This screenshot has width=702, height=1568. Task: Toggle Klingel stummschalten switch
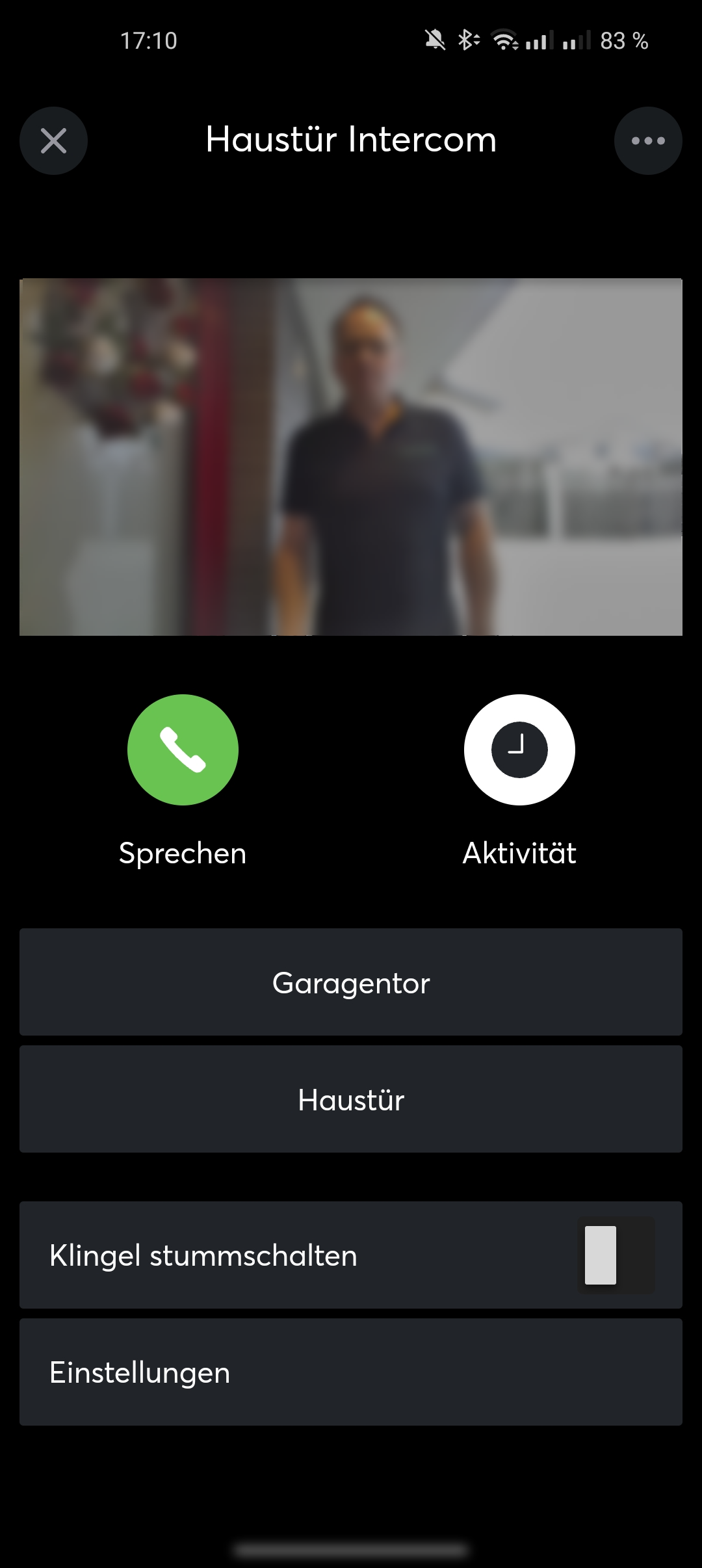615,1255
